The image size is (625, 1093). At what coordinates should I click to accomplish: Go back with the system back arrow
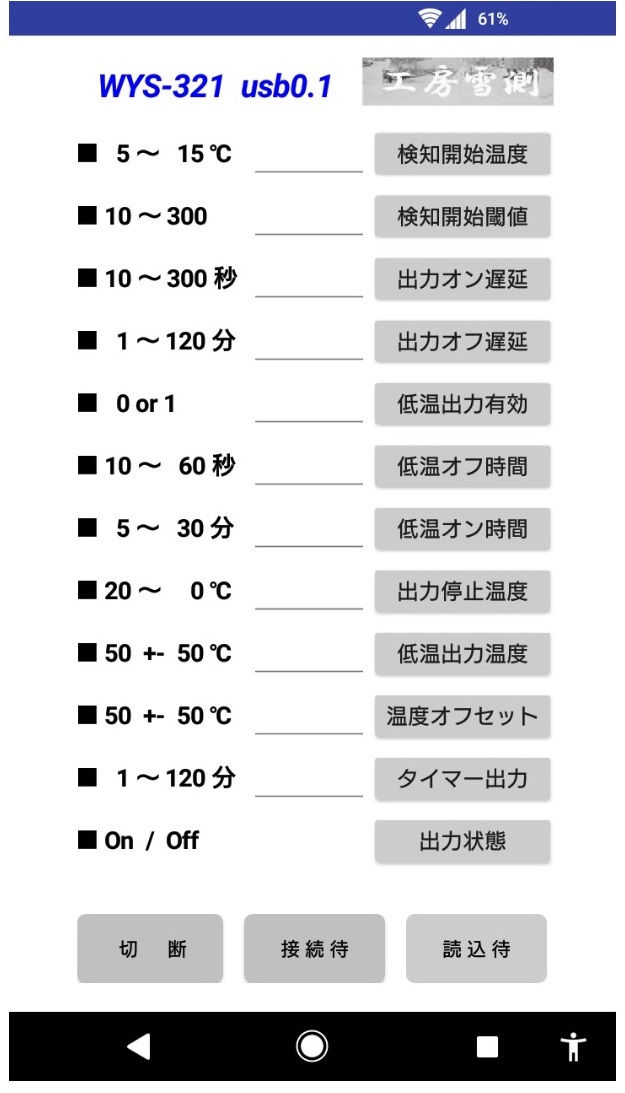[139, 1046]
